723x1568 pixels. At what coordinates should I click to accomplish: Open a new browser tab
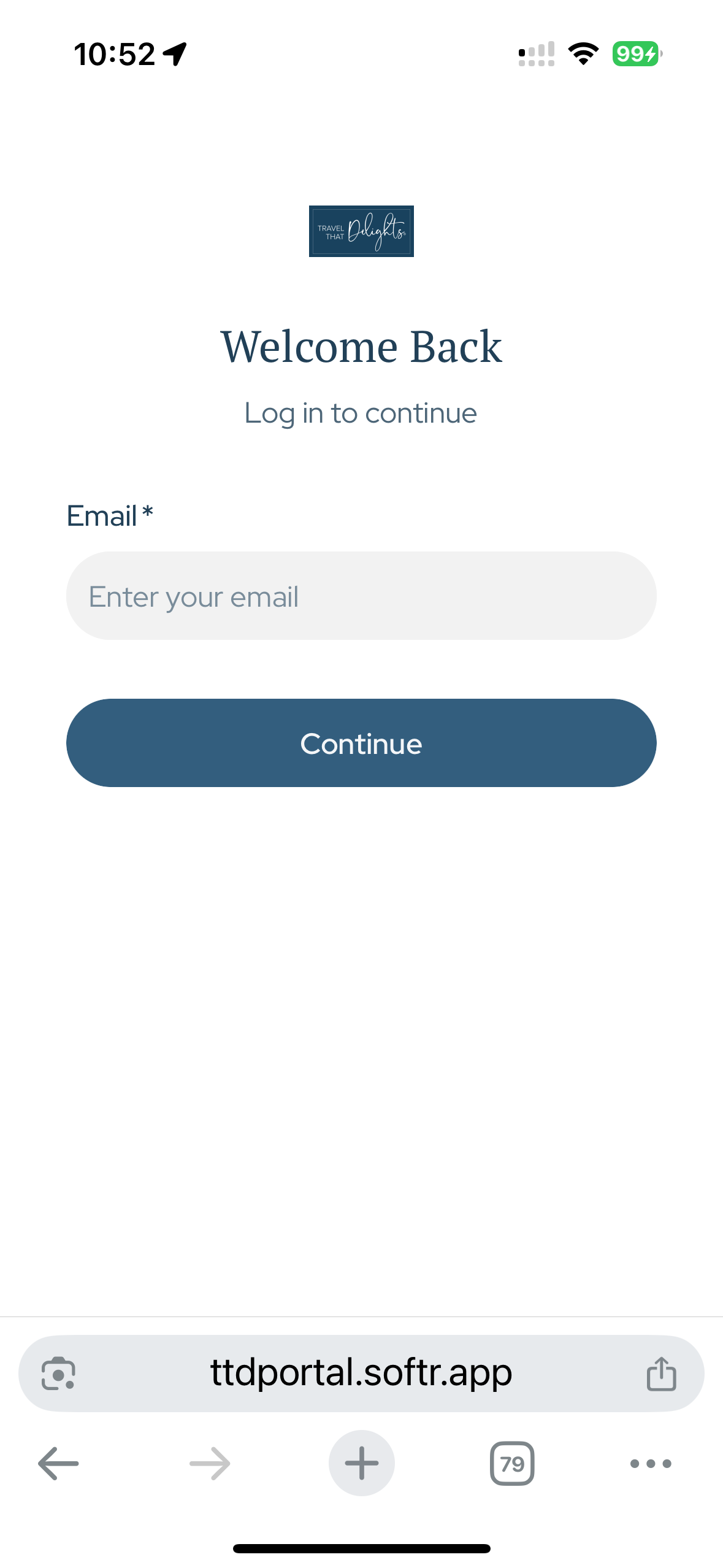[361, 1464]
